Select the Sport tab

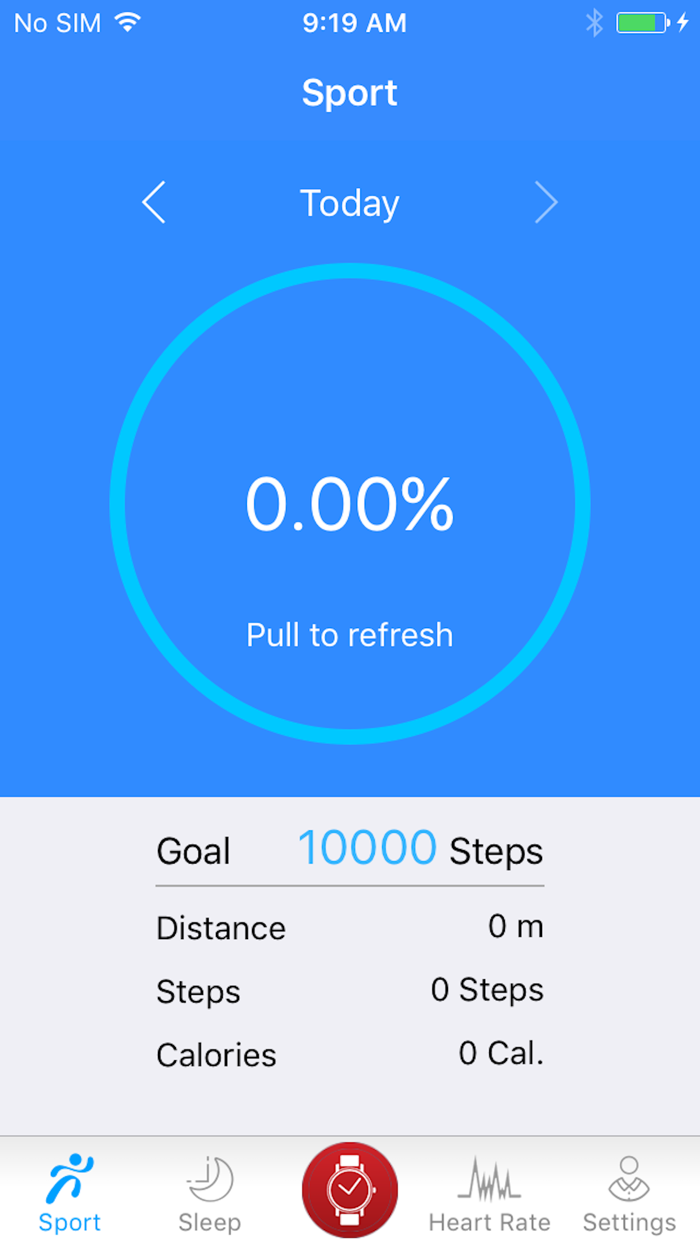click(x=70, y=1194)
